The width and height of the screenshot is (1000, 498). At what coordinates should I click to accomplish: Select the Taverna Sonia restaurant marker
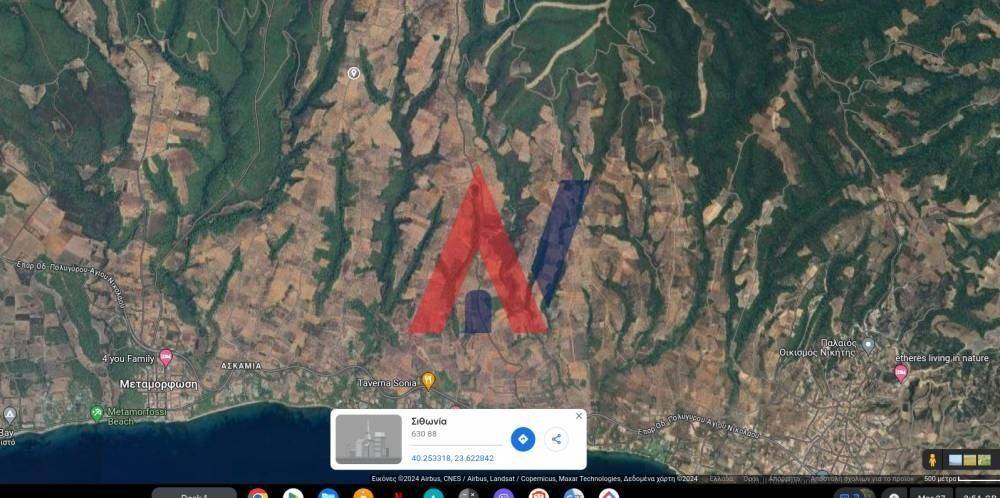428,380
